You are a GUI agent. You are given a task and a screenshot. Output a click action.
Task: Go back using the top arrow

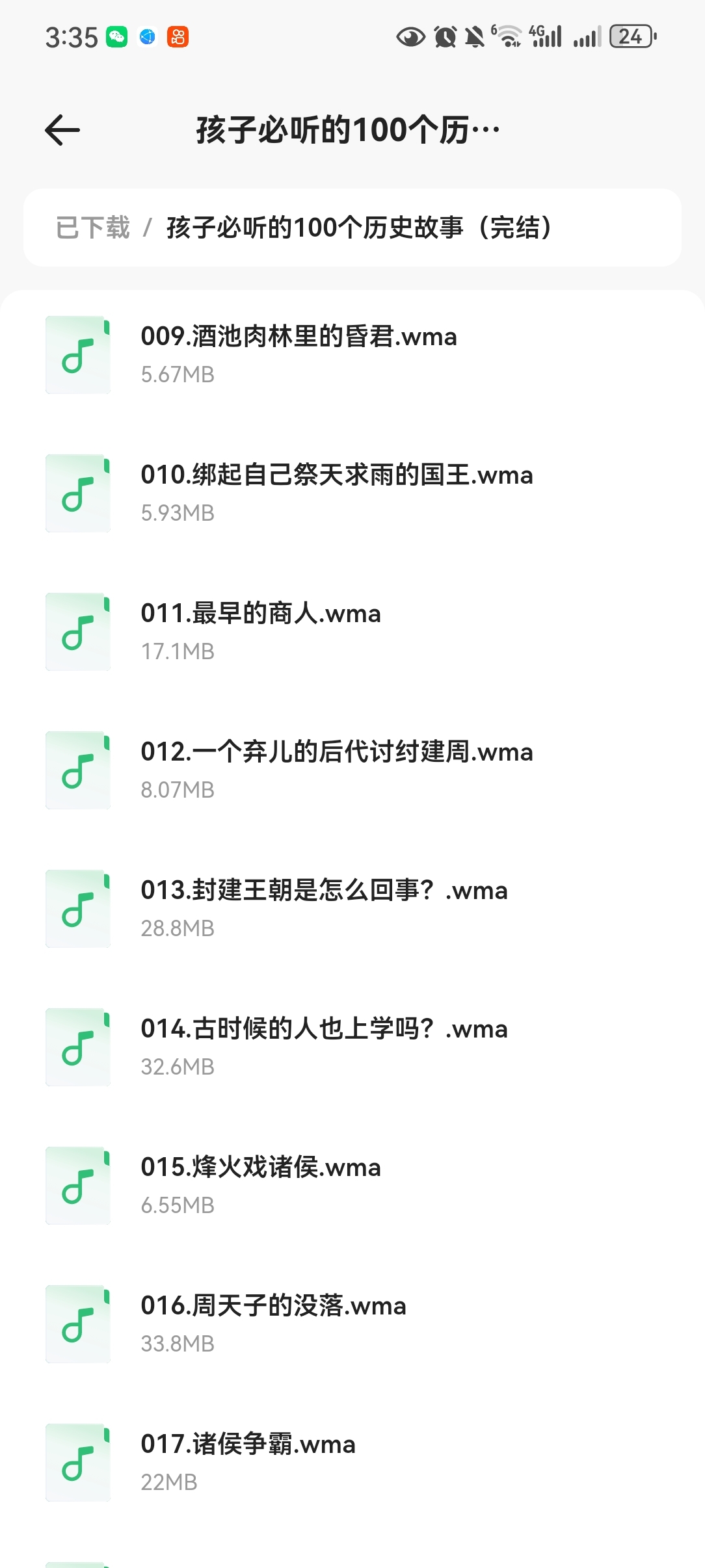click(x=62, y=130)
